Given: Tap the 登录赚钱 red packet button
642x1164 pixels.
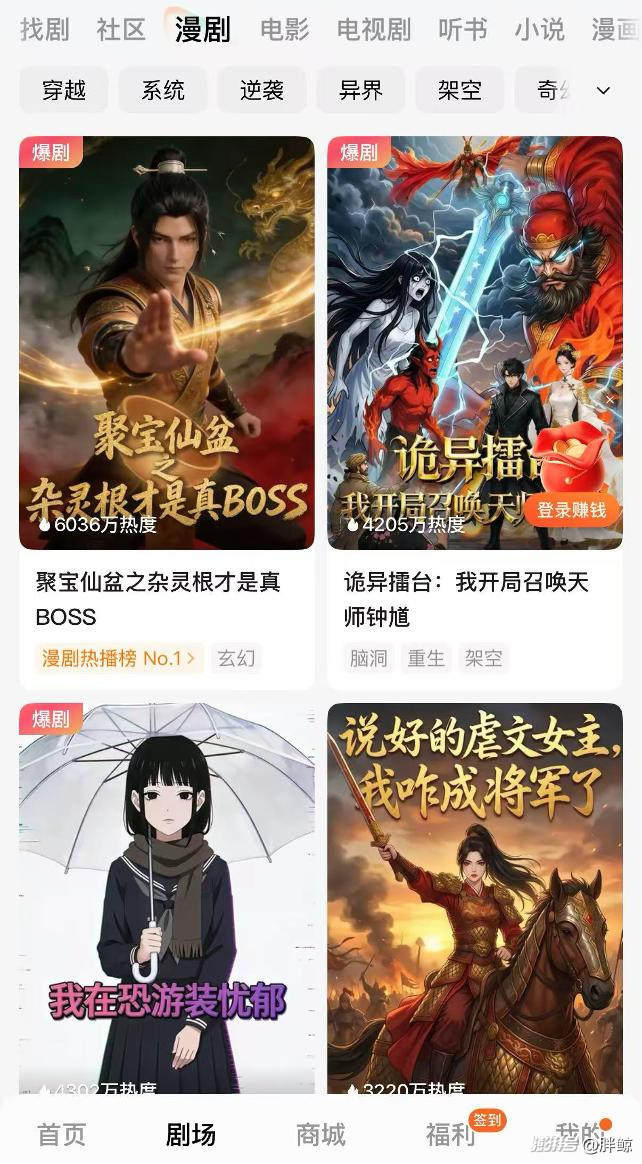Looking at the screenshot, I should pos(572,509).
